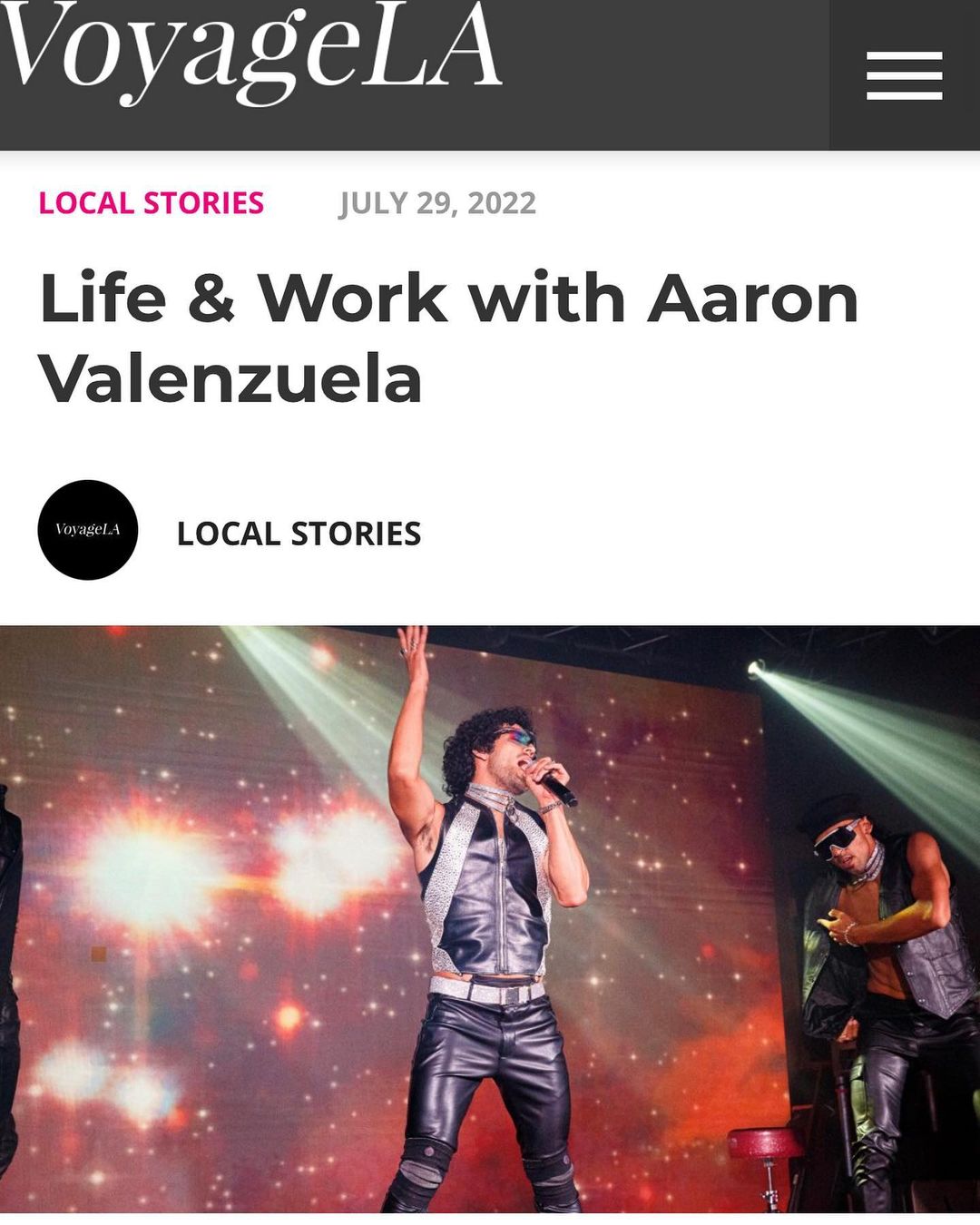Viewport: 980px width, 1225px height.
Task: Tap the round VoyageLA author avatar
Action: coord(88,530)
